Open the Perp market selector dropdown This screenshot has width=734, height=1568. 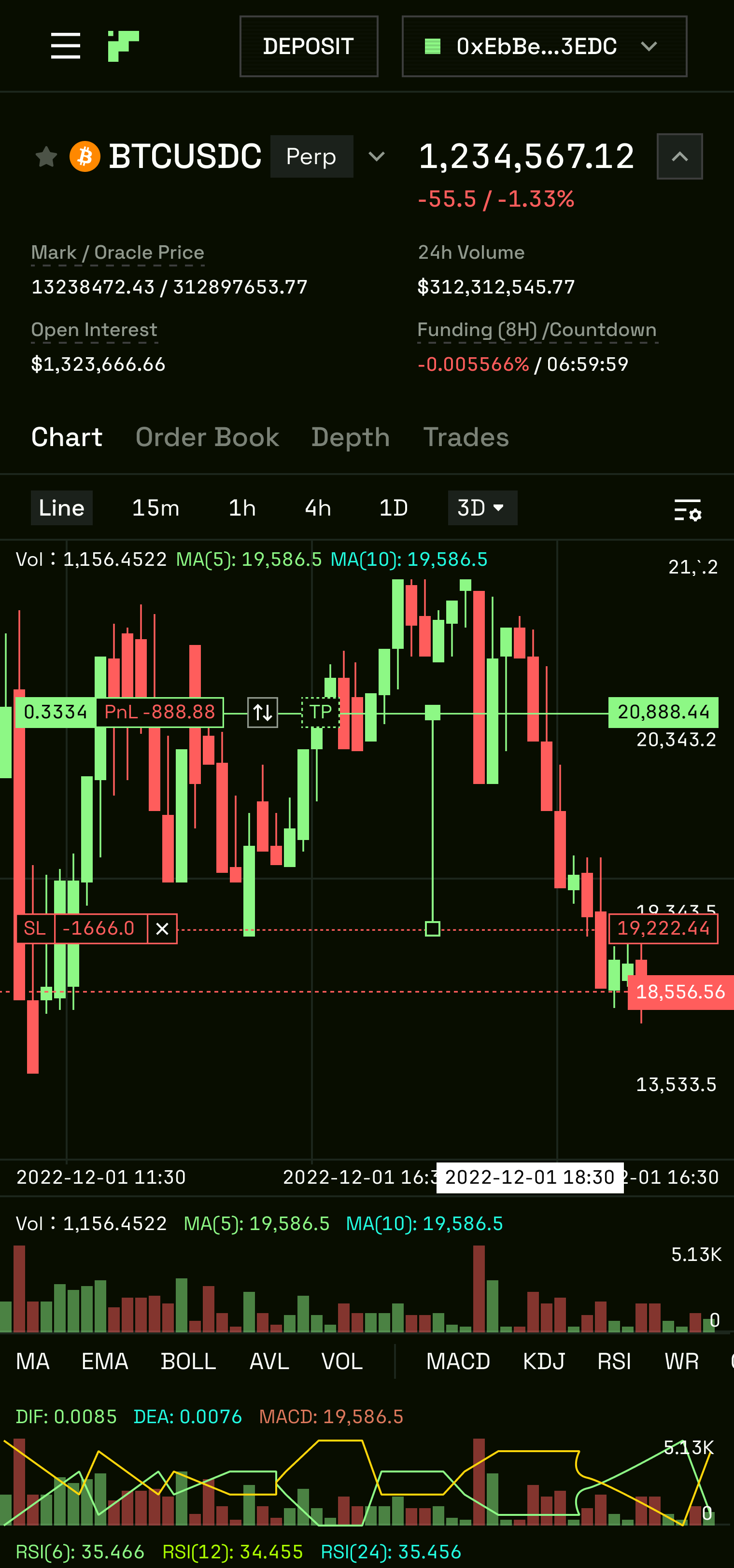coord(376,157)
